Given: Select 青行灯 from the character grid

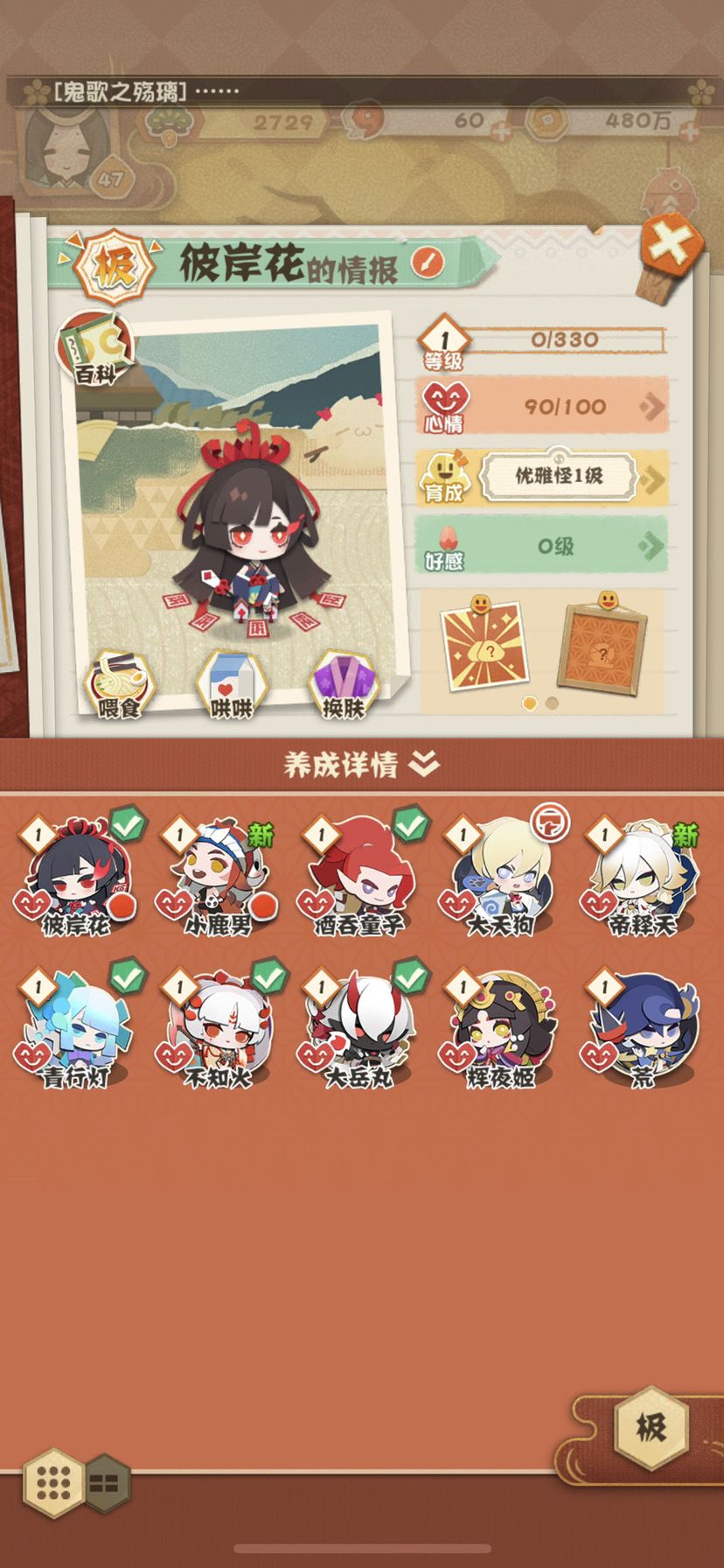Looking at the screenshot, I should point(76,1028).
